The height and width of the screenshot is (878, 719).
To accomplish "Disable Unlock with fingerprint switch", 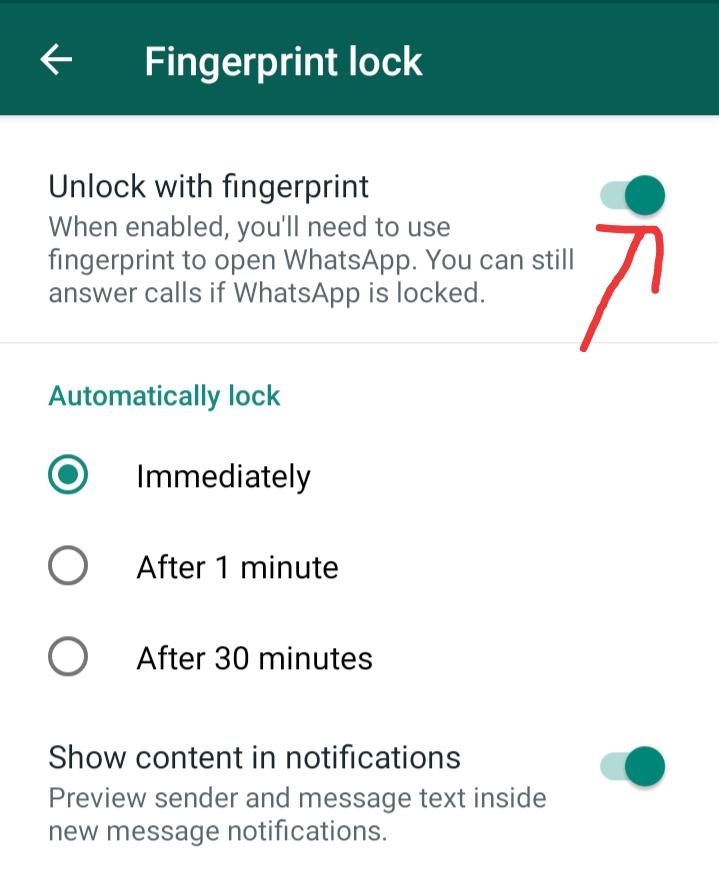I will 632,195.
